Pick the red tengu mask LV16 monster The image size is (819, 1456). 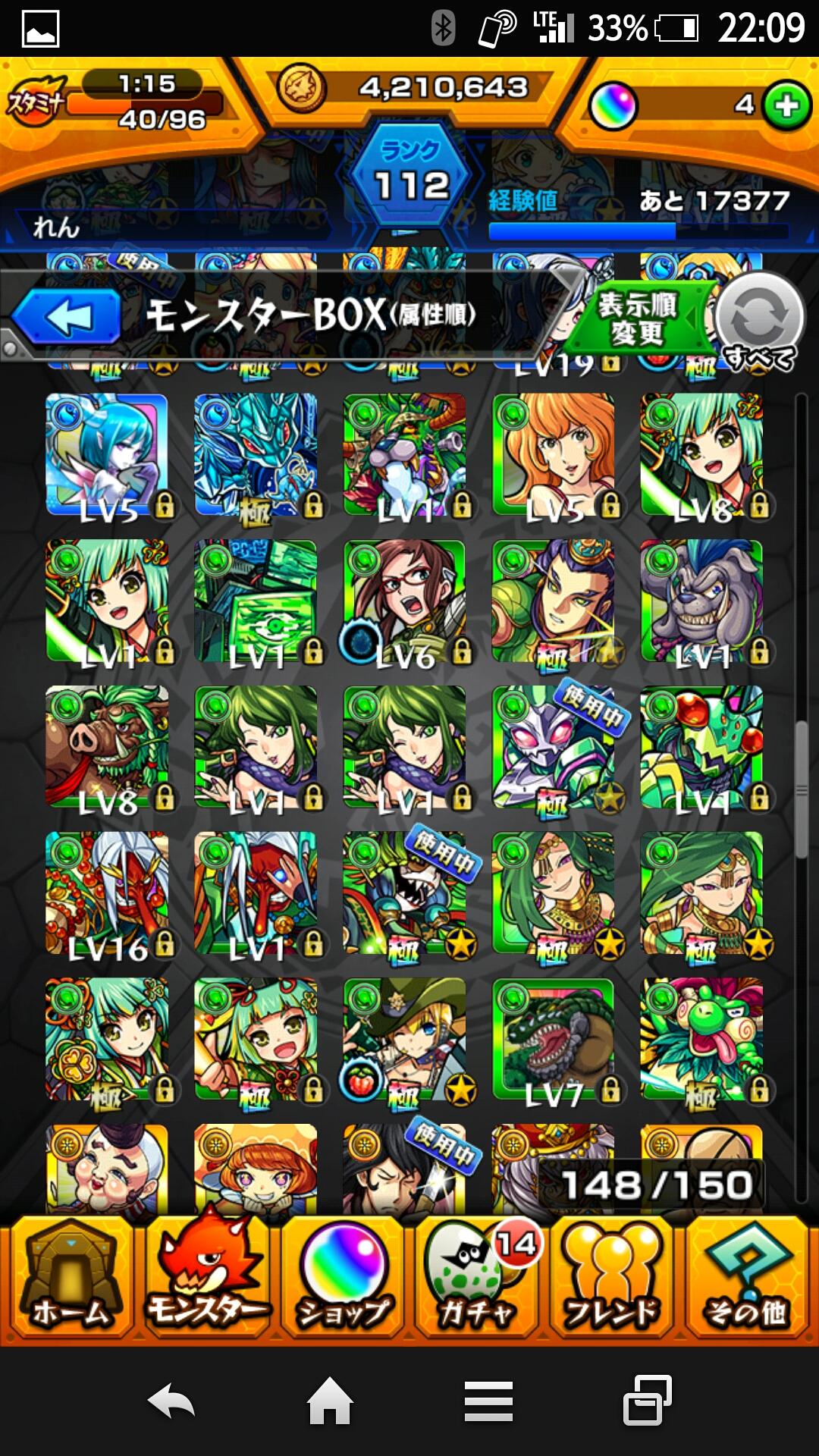pyautogui.click(x=107, y=893)
